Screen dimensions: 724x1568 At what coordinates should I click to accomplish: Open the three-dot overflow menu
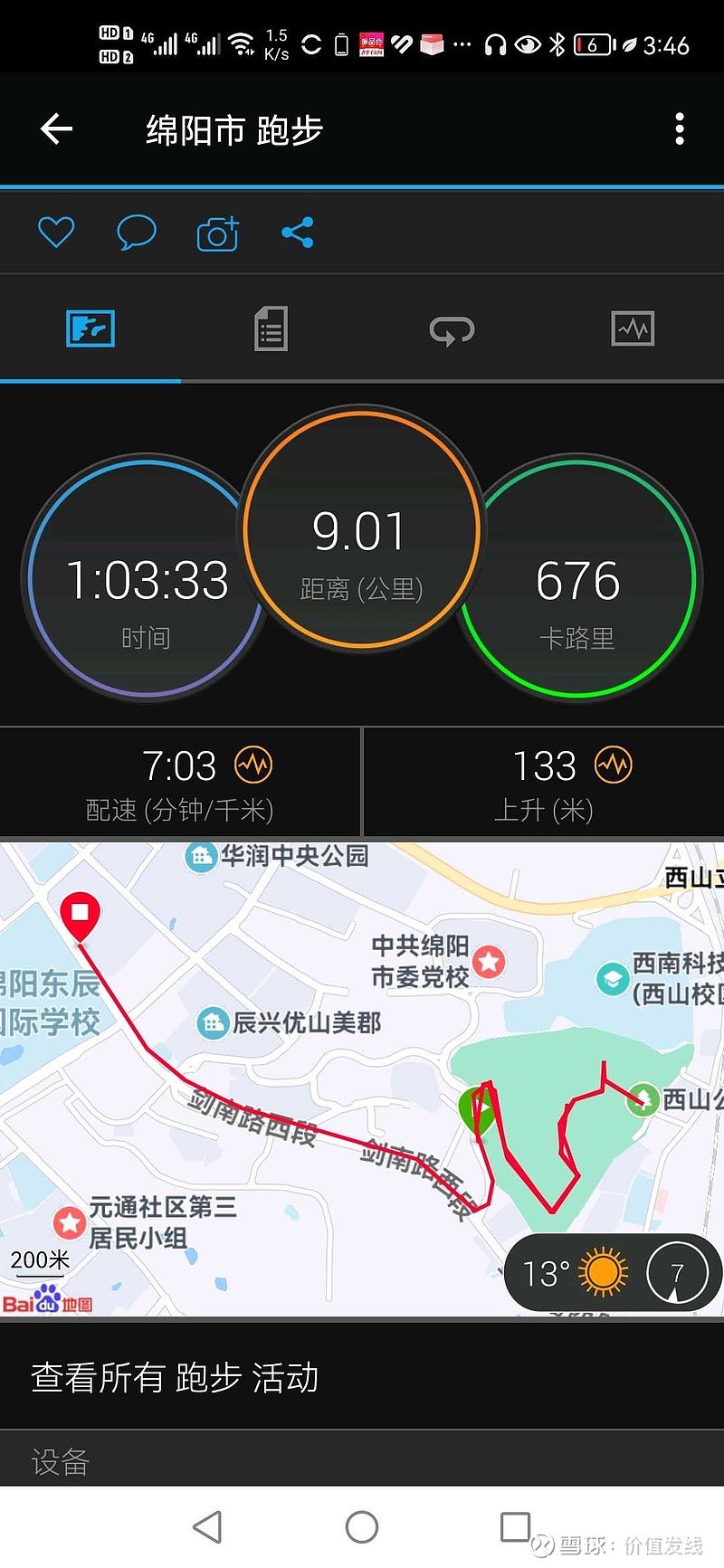(680, 129)
